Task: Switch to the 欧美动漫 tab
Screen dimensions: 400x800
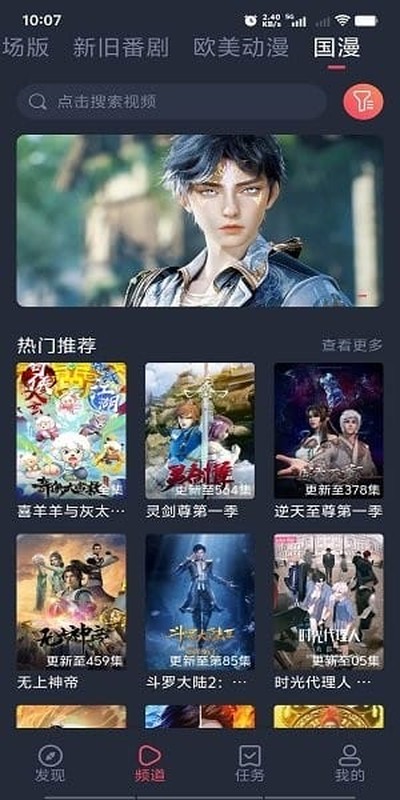Action: click(x=241, y=47)
